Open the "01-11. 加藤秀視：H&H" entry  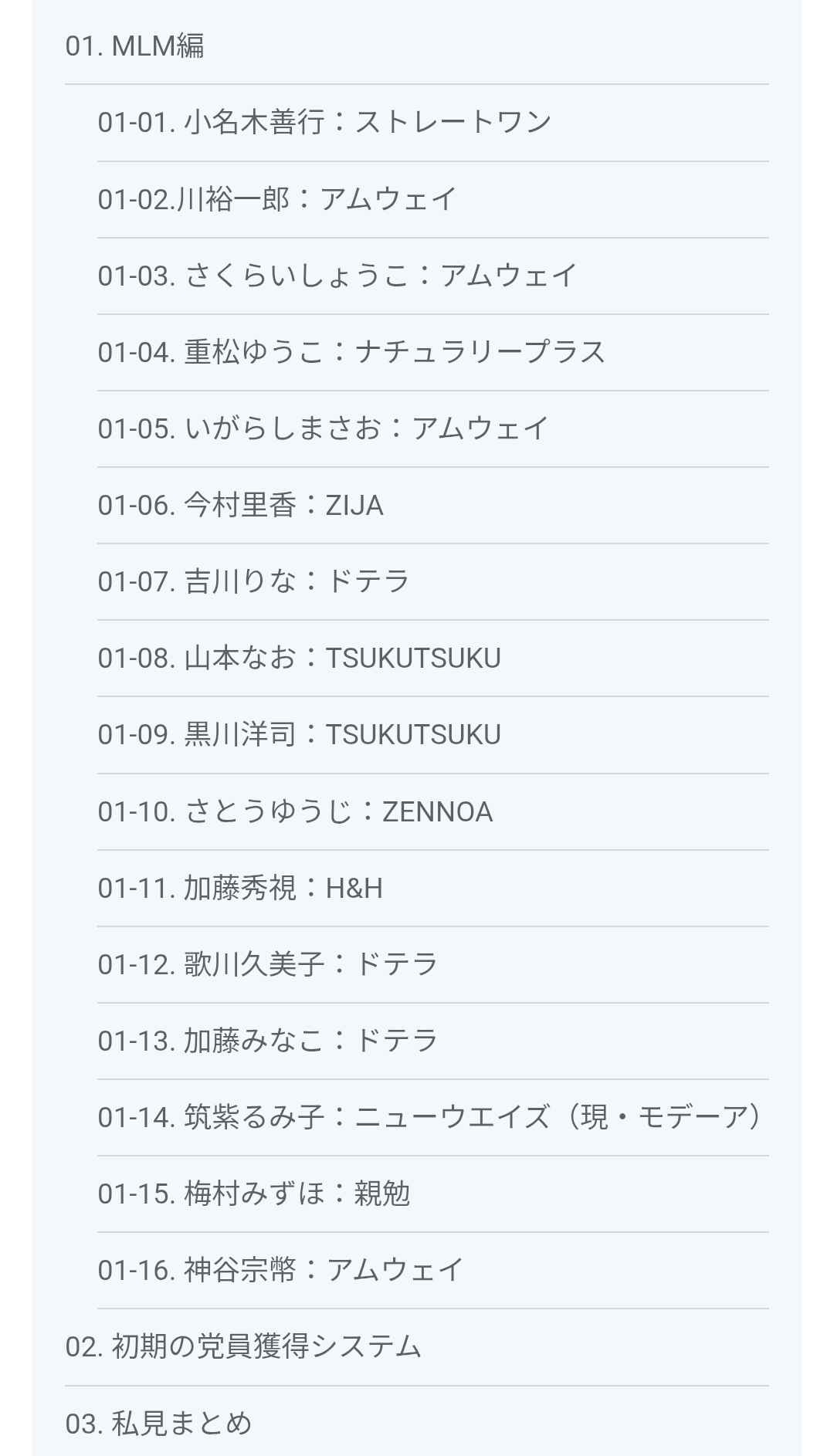[x=239, y=888]
